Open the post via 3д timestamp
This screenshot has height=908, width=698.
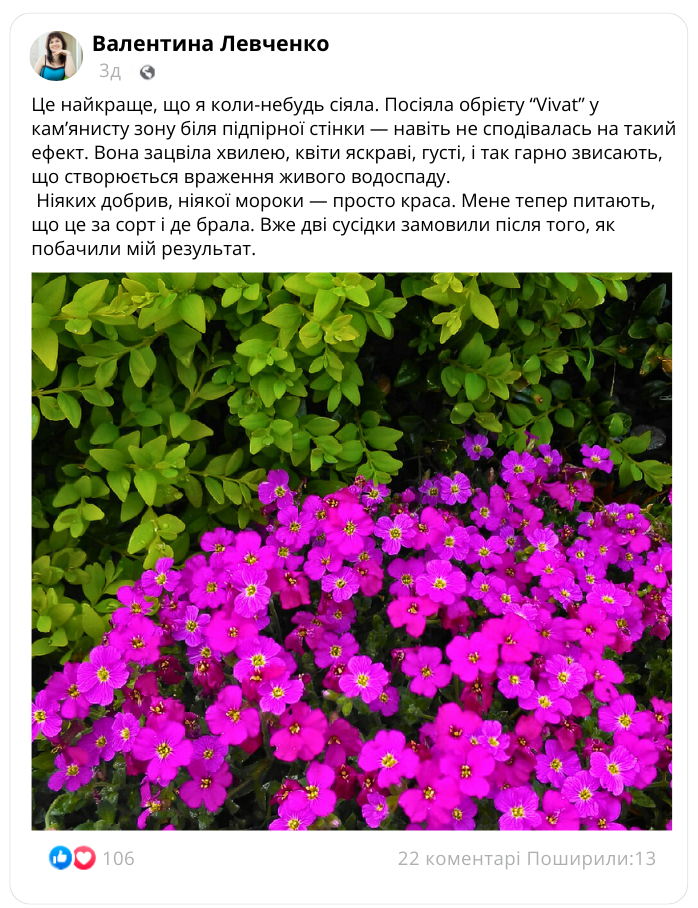(110, 72)
